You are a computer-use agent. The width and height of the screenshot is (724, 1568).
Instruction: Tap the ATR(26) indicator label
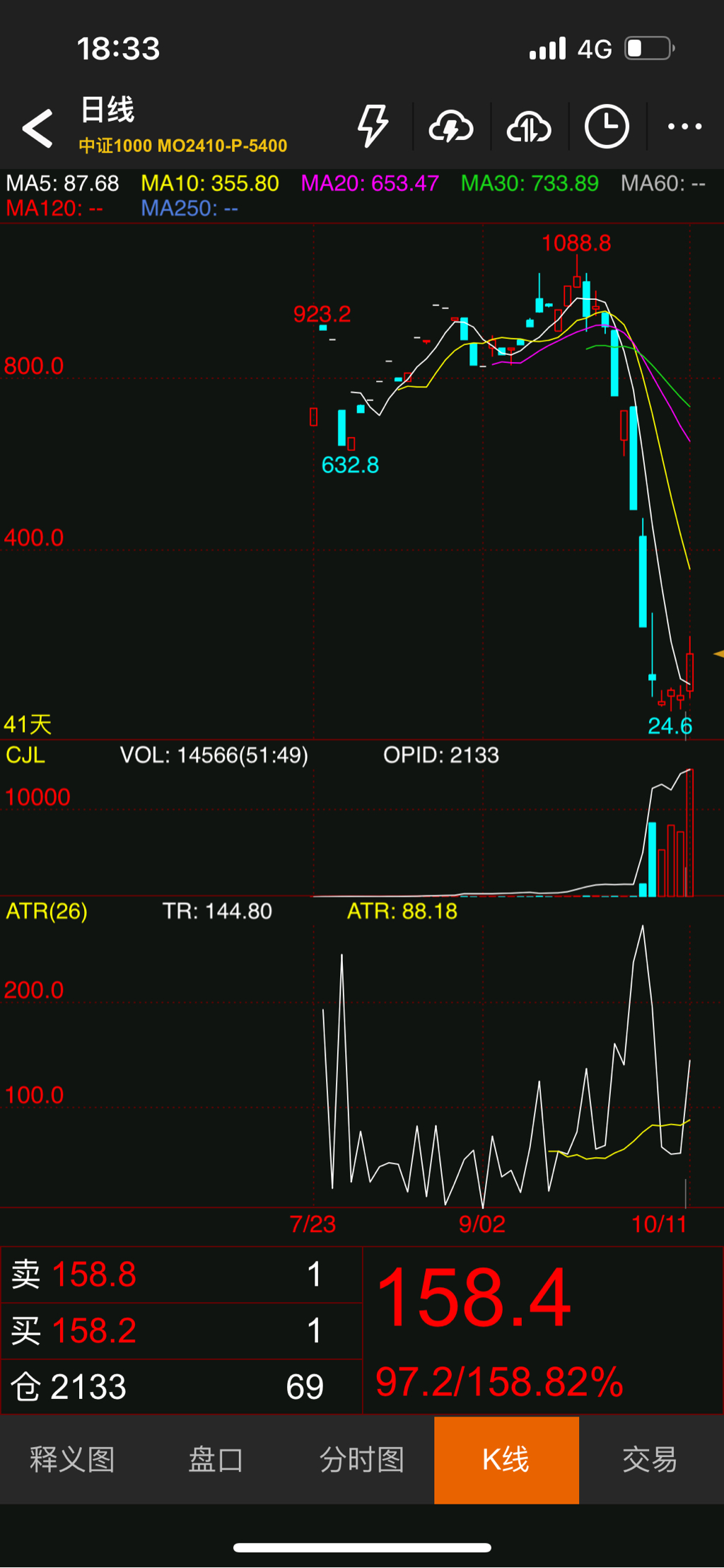pyautogui.click(x=47, y=911)
